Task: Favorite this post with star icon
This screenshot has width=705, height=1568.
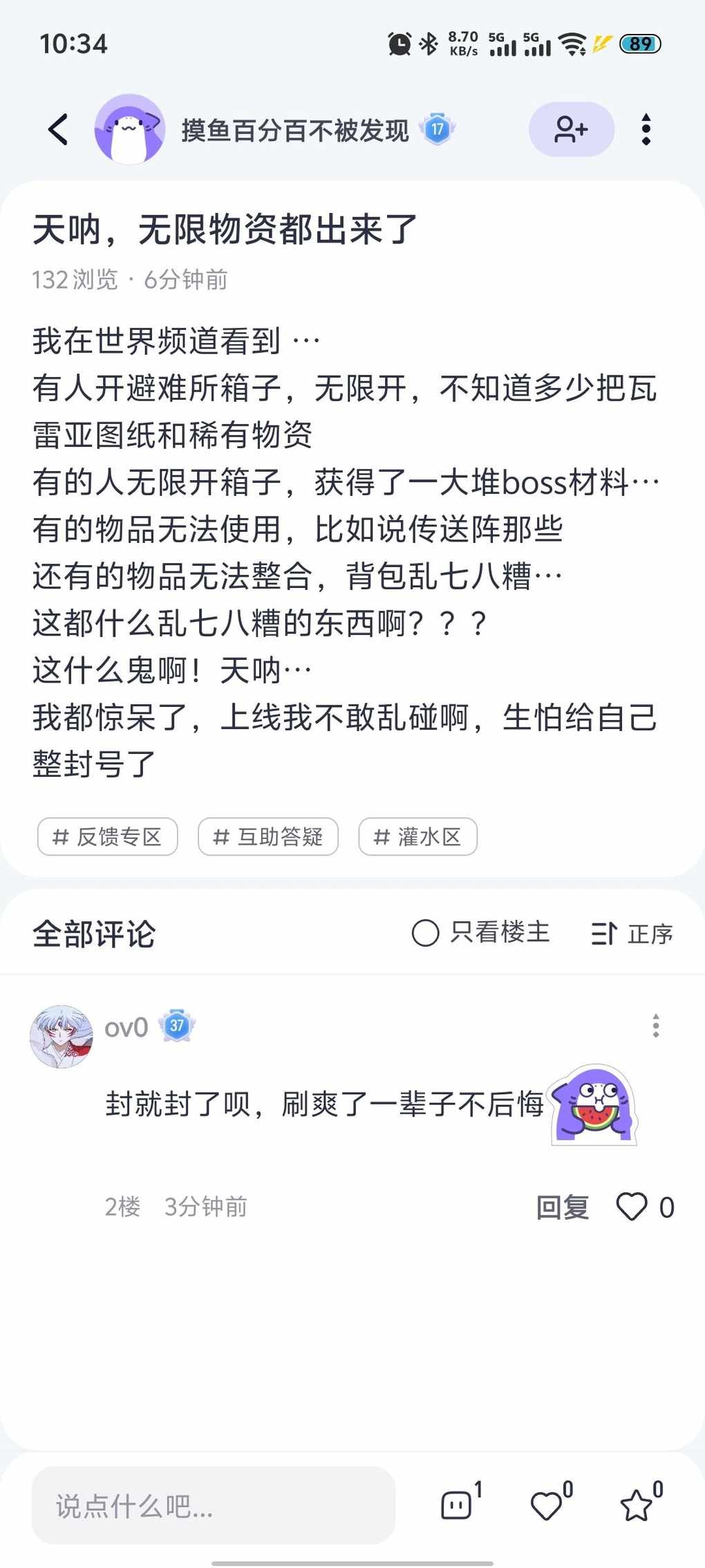Action: 637,1505
